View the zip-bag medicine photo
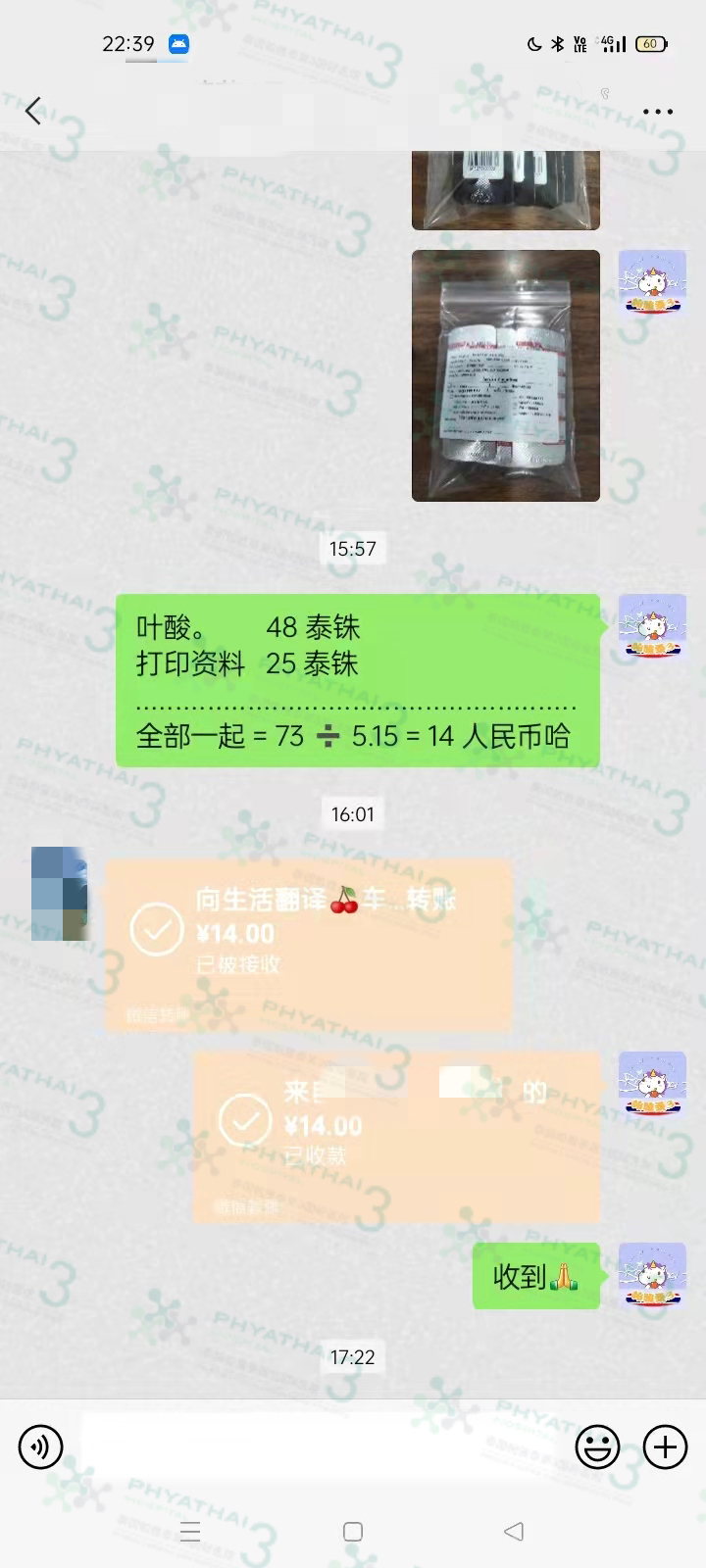This screenshot has width=706, height=1568. [505, 375]
